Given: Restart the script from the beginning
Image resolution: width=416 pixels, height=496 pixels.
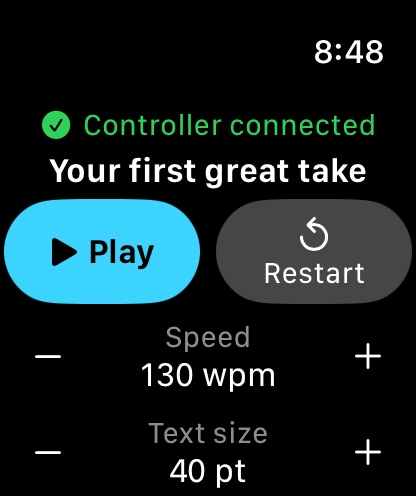Looking at the screenshot, I should [x=314, y=252].
